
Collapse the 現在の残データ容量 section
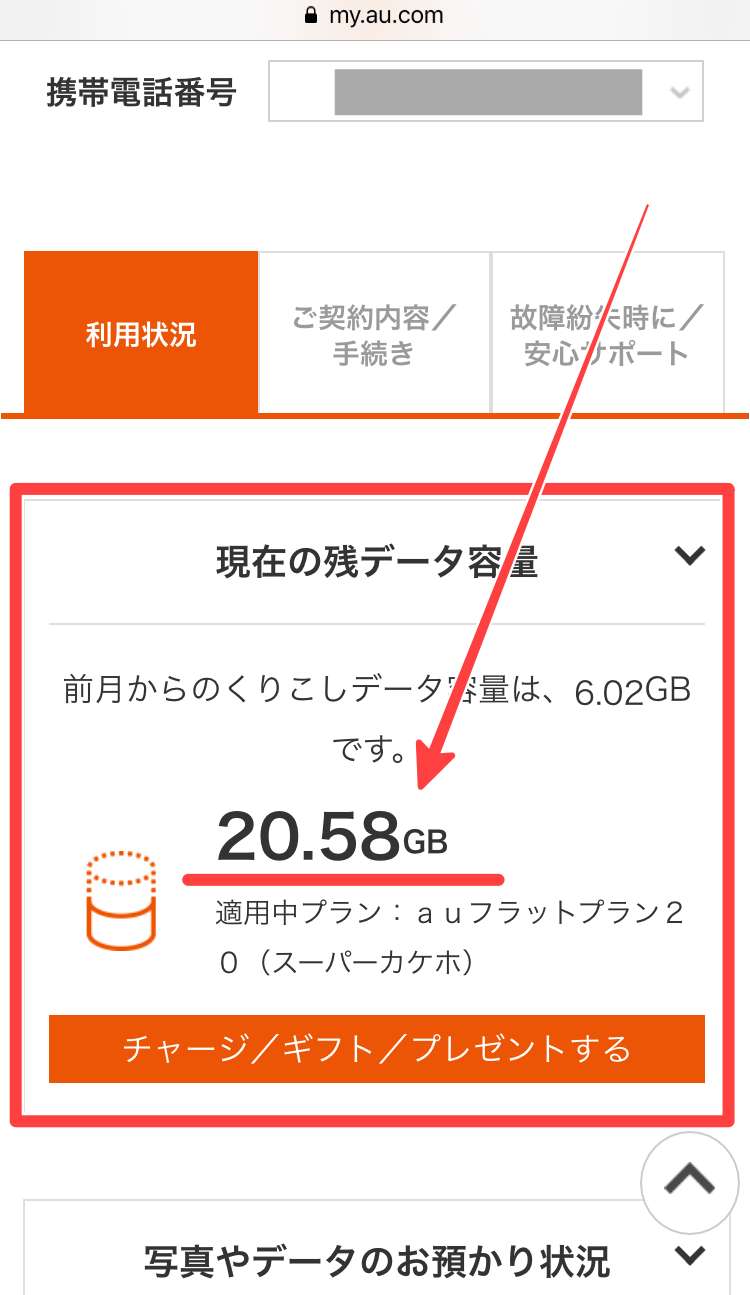coord(689,556)
